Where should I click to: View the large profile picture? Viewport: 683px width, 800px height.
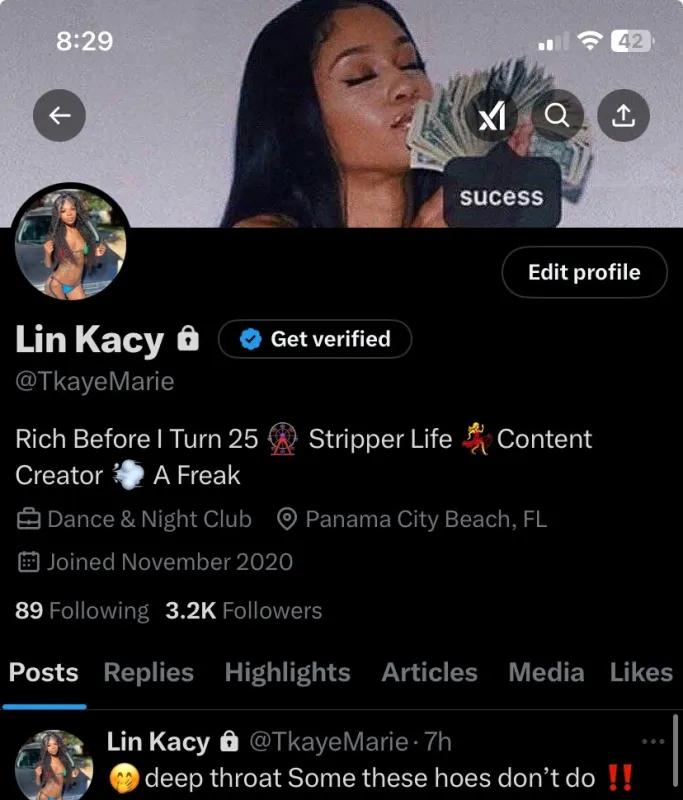pyautogui.click(x=70, y=244)
